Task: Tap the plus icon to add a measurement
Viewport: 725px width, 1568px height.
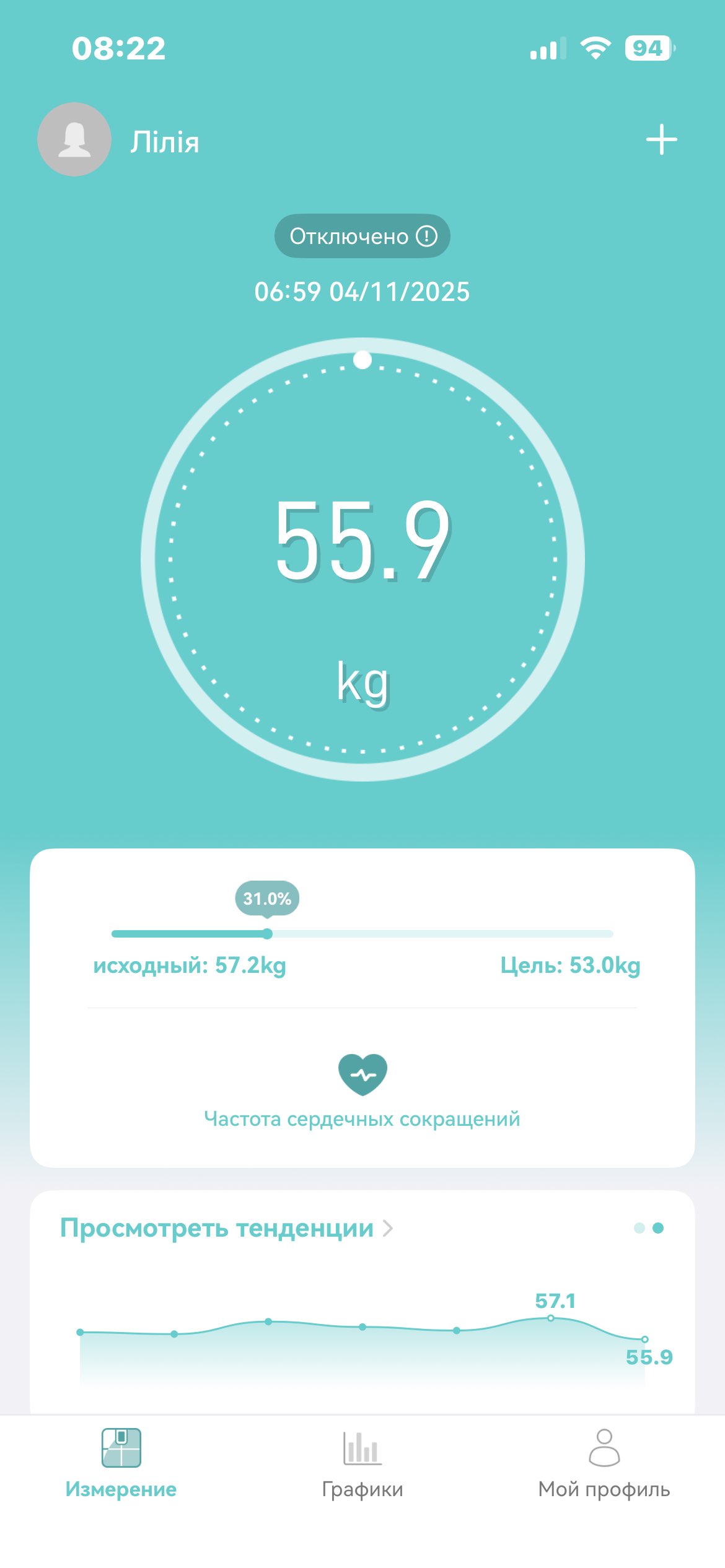Action: pos(661,139)
